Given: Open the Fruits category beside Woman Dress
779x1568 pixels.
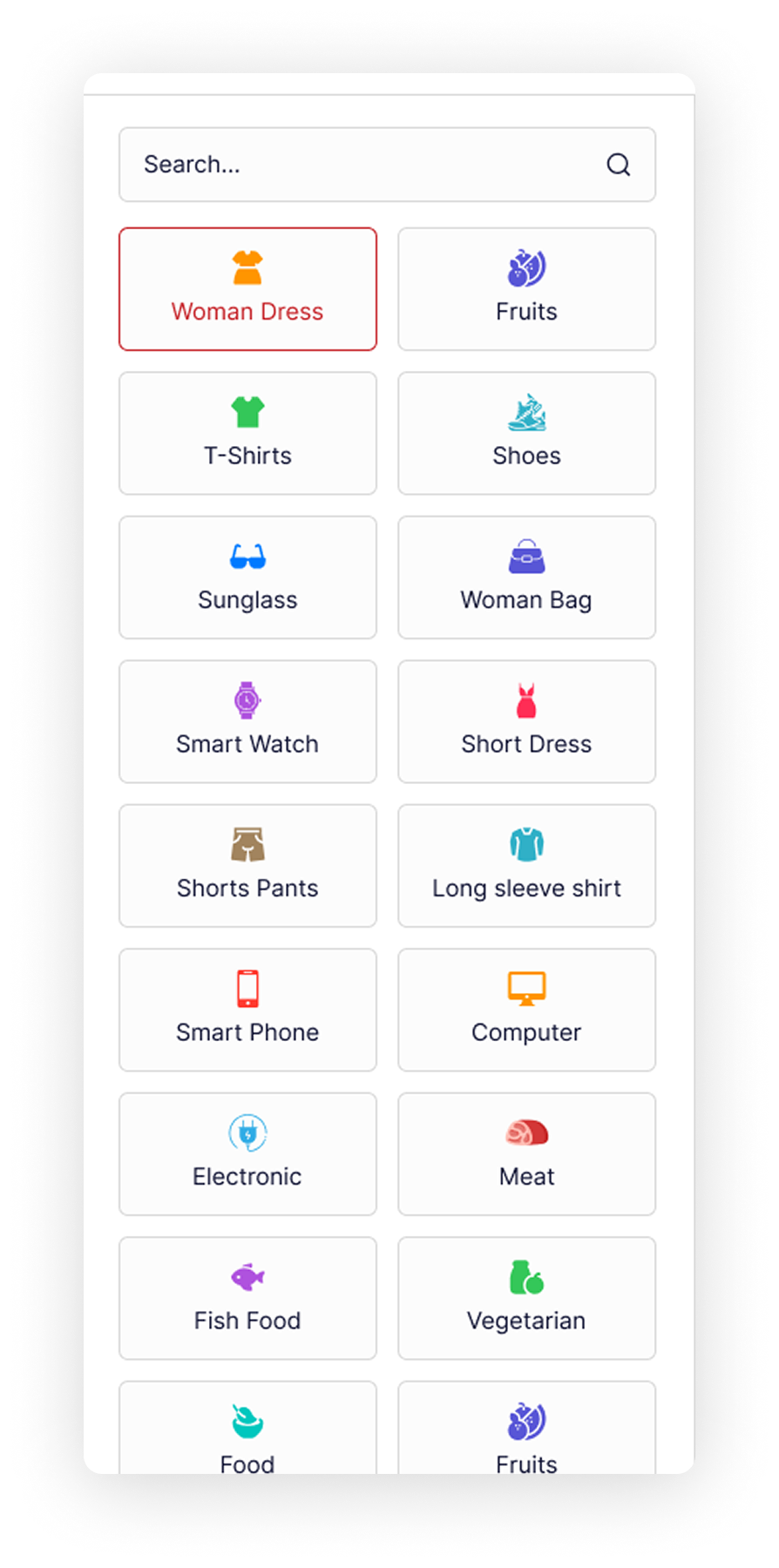Looking at the screenshot, I should coord(526,289).
